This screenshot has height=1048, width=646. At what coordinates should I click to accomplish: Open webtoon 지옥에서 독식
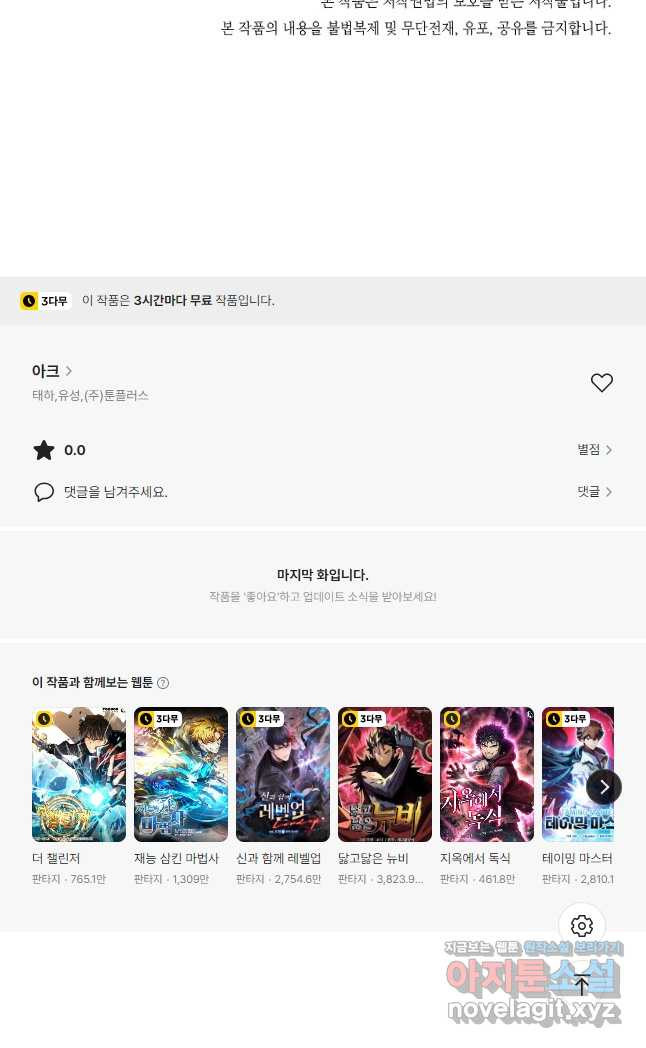coord(487,775)
